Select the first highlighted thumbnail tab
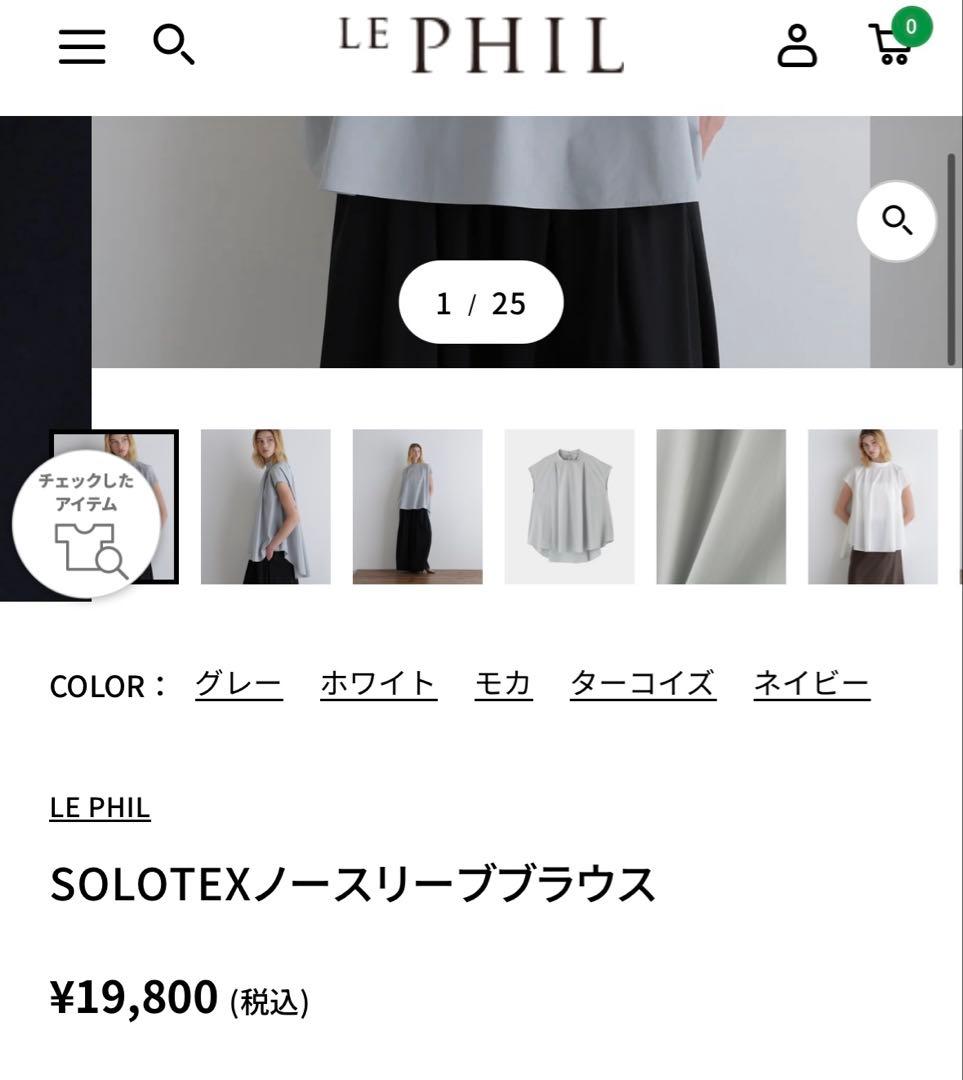Viewport: 963px width, 1080px height. (114, 506)
